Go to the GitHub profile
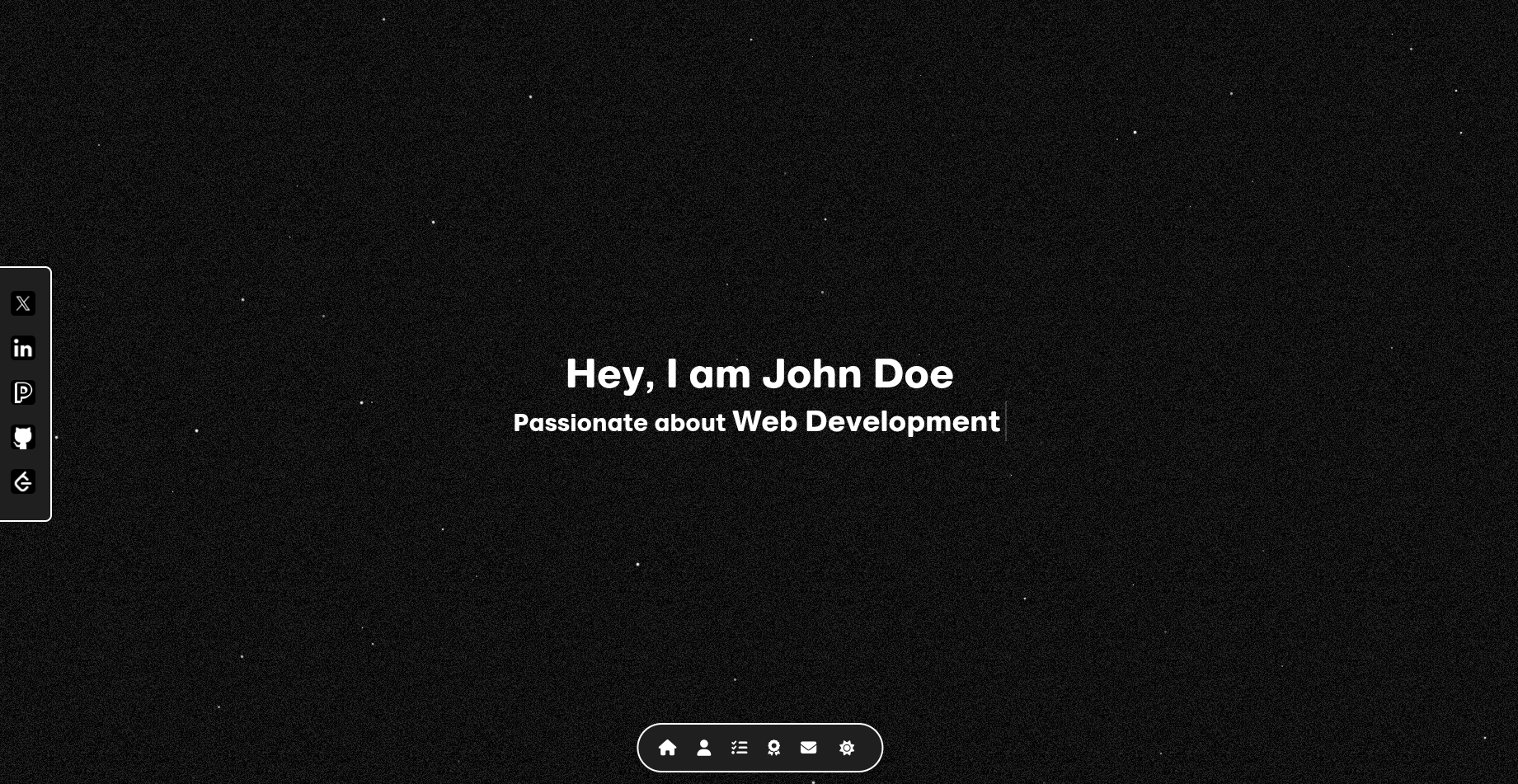The width and height of the screenshot is (1518, 784). (x=23, y=437)
